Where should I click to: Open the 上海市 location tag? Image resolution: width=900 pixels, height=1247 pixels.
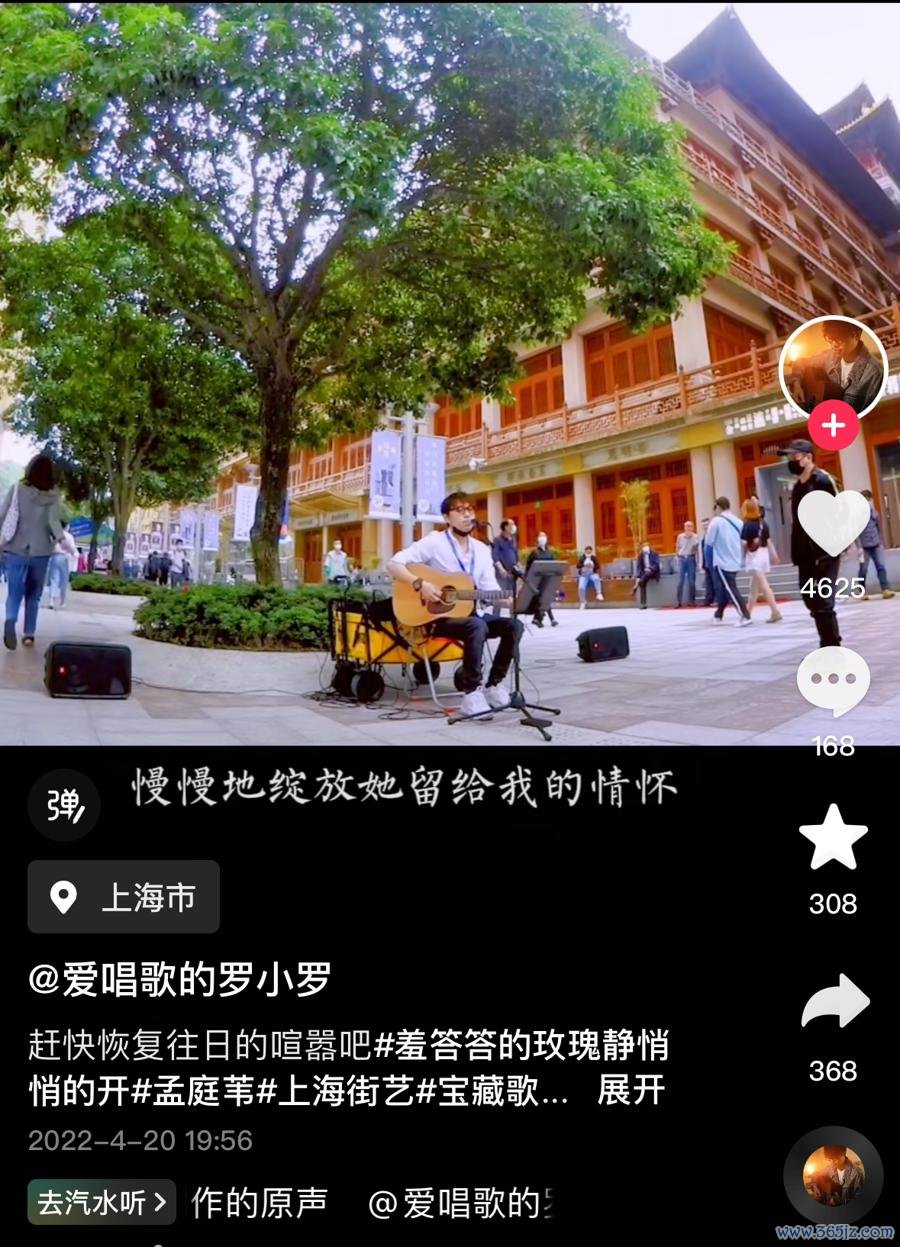[124, 897]
